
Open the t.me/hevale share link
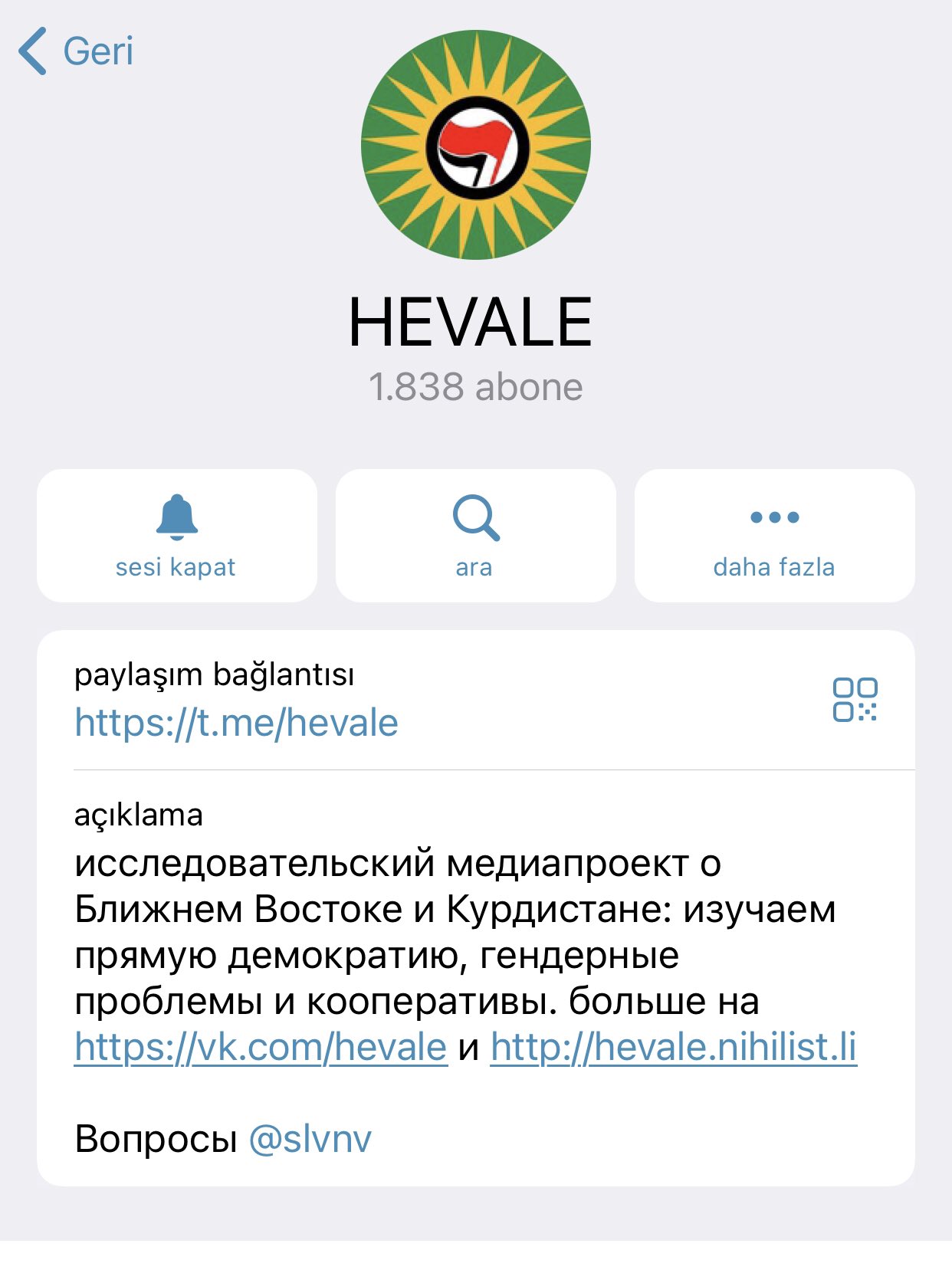[x=236, y=723]
